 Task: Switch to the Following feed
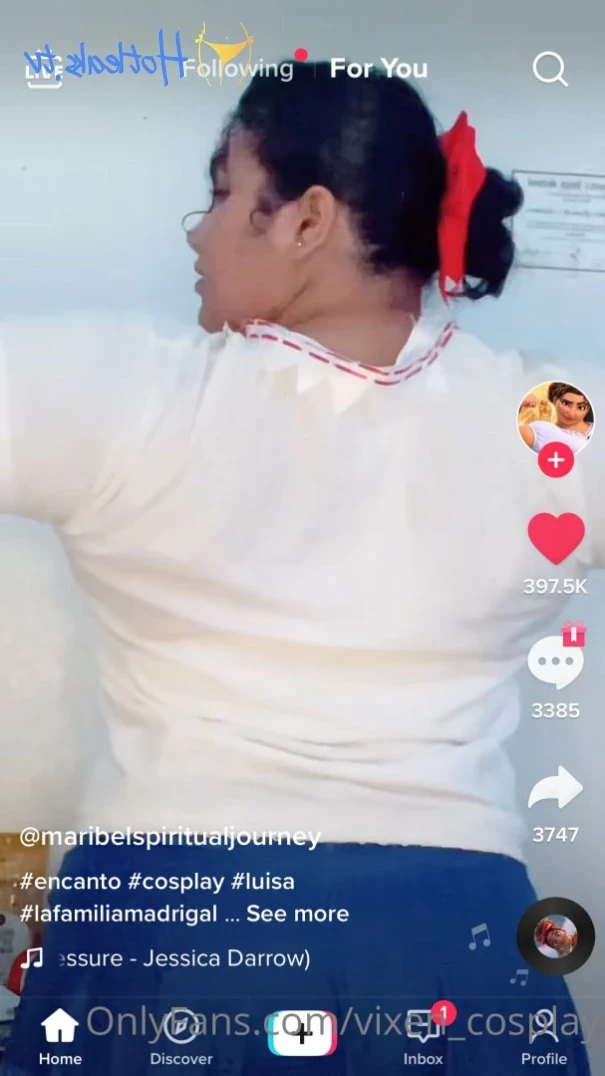(238, 69)
